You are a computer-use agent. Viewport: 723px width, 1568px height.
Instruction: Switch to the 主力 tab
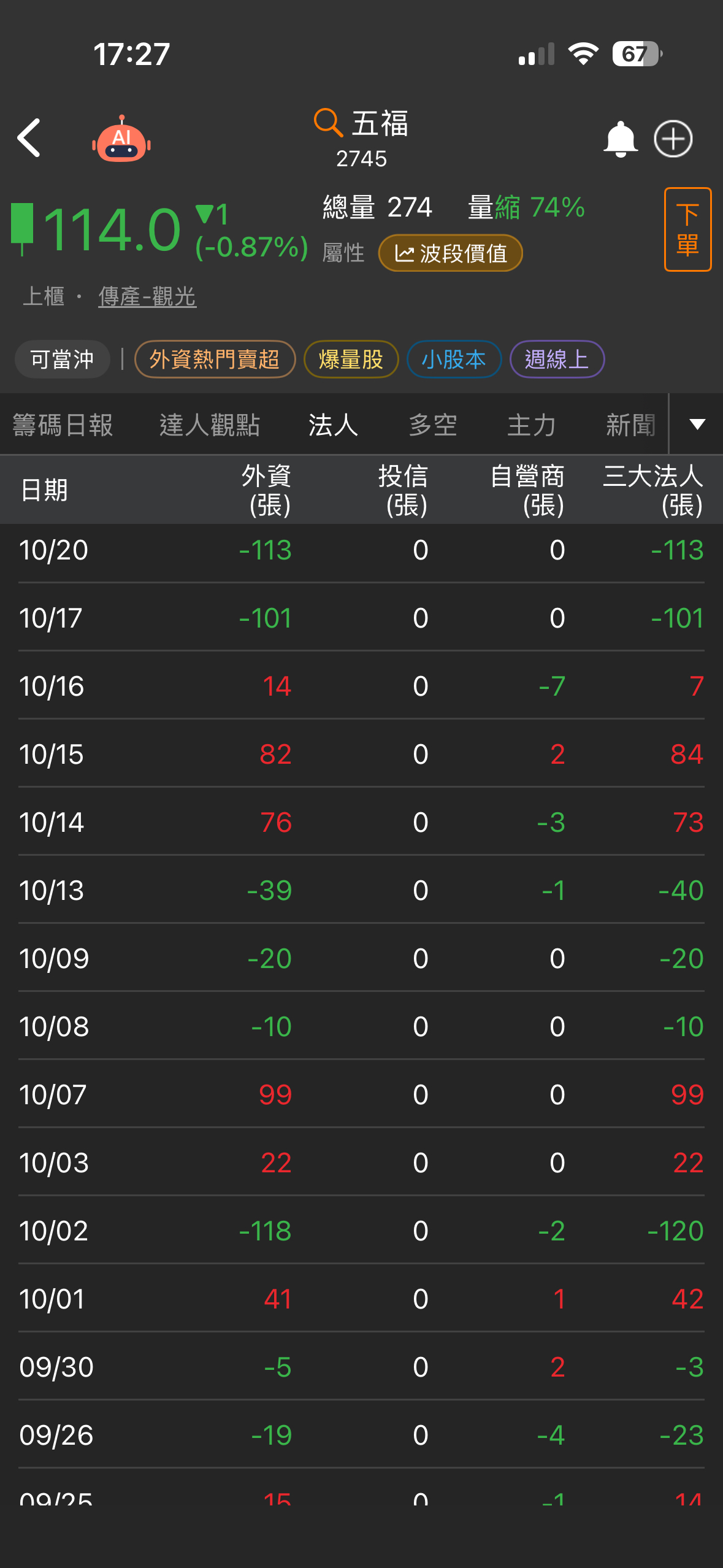point(531,425)
